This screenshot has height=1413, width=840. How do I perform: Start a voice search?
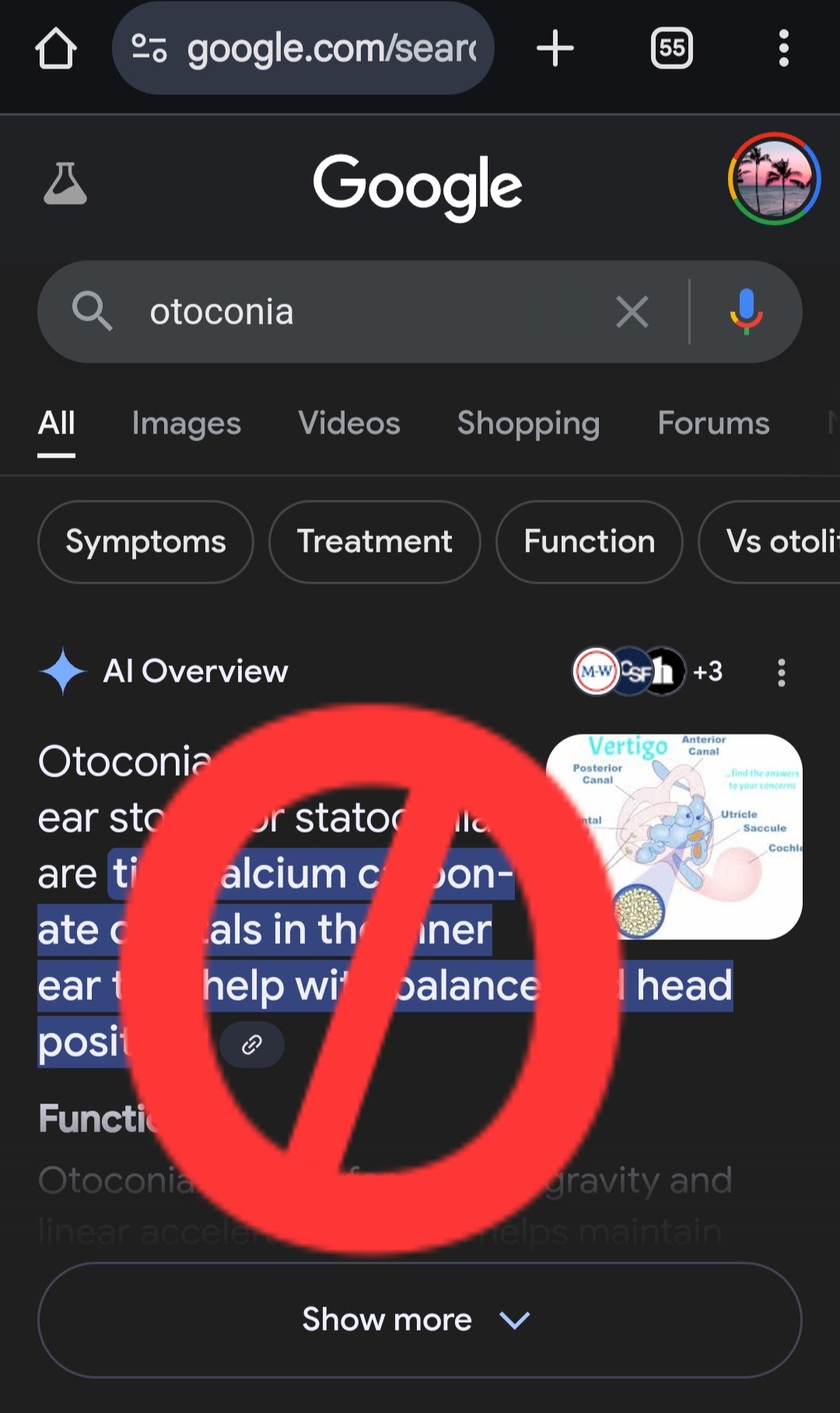coord(746,312)
